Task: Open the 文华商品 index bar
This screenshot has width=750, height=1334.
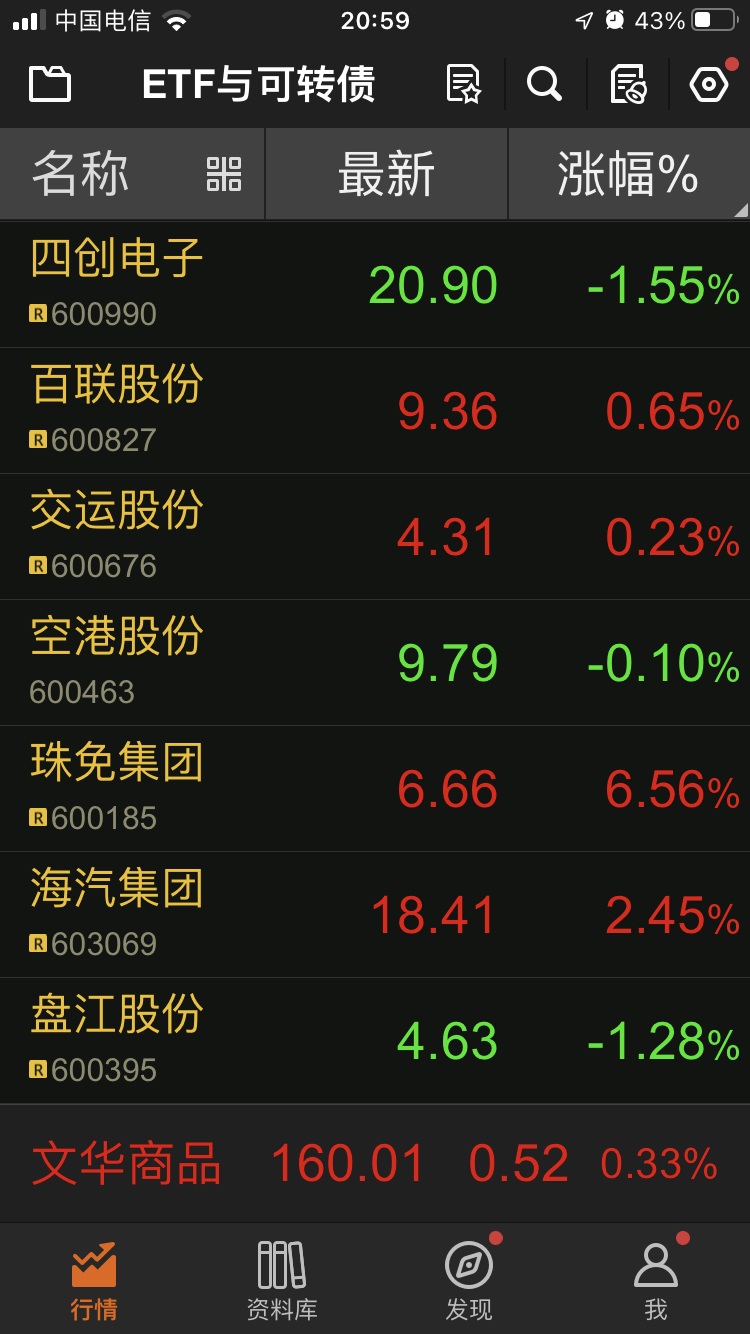Action: pos(375,1164)
